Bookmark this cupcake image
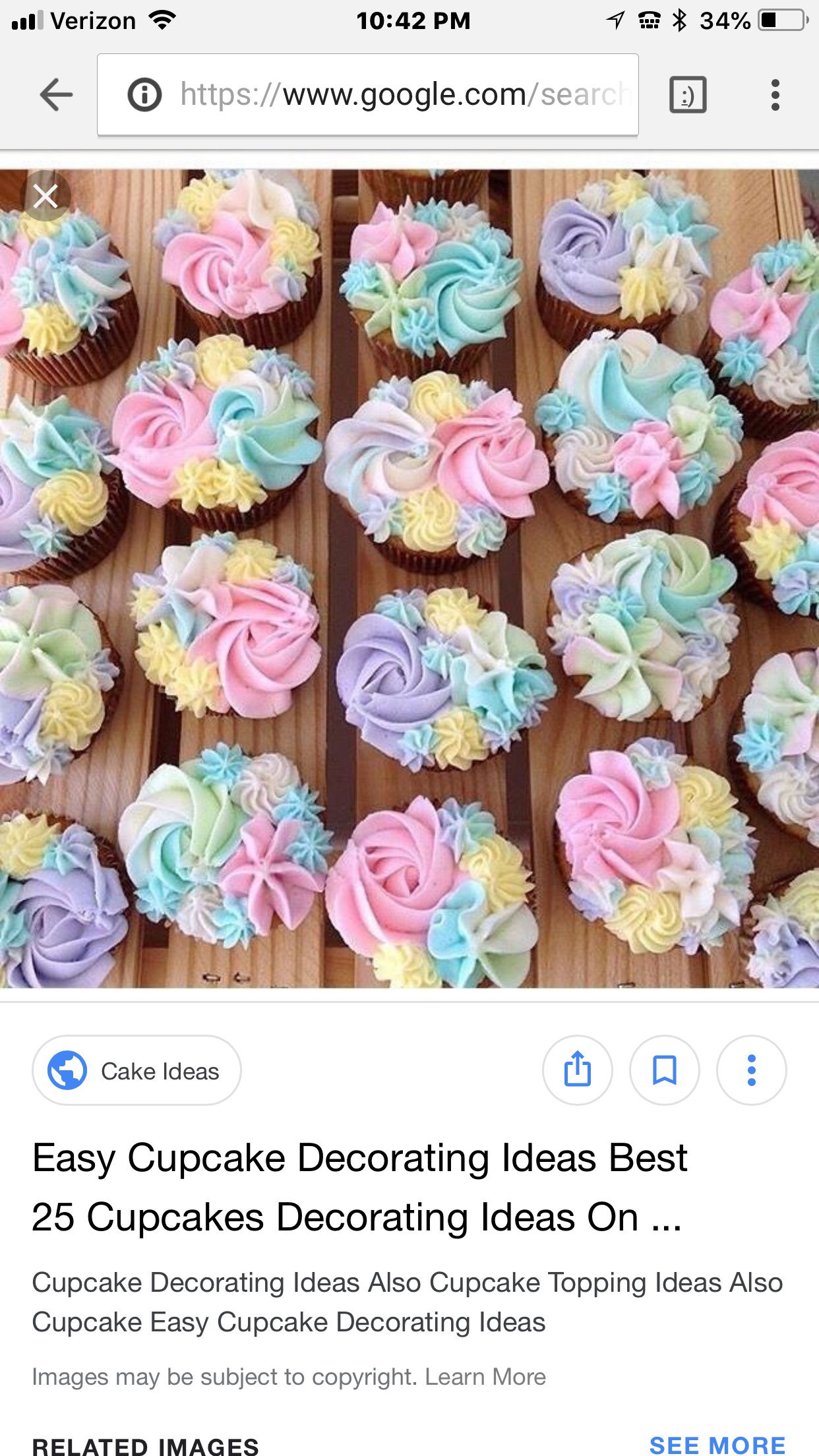 pyautogui.click(x=664, y=1070)
